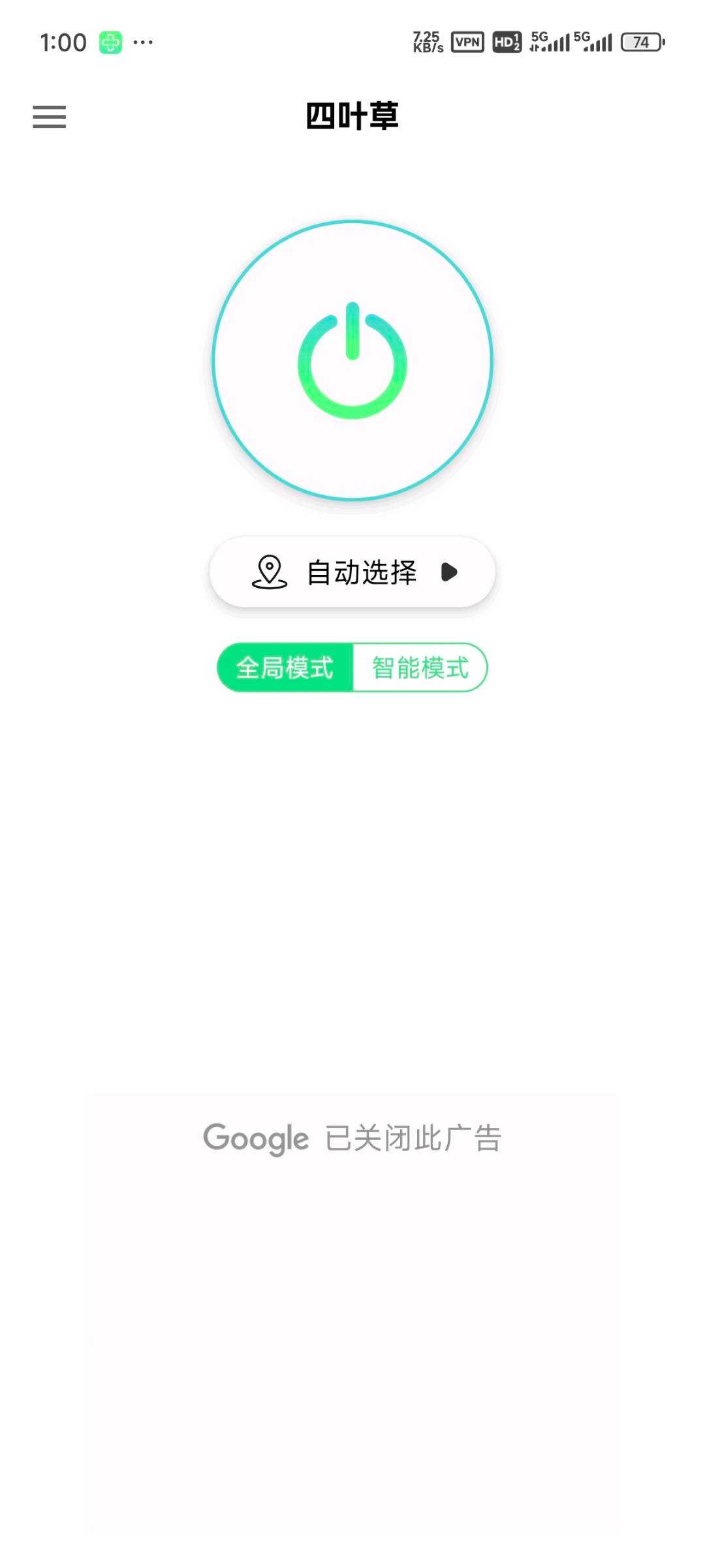Open the hamburger drawer menu
This screenshot has width=705, height=1568.
(50, 117)
